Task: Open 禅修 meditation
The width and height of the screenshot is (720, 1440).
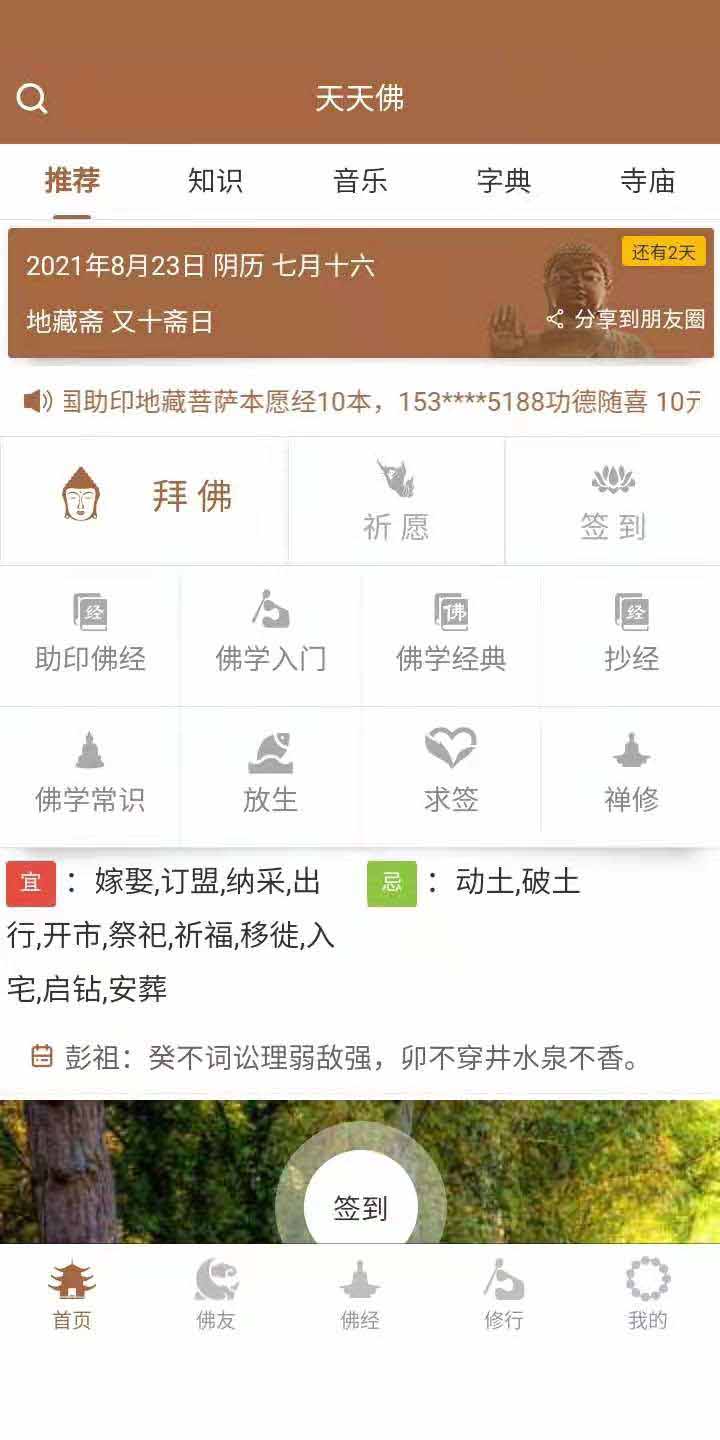Action: point(631,775)
